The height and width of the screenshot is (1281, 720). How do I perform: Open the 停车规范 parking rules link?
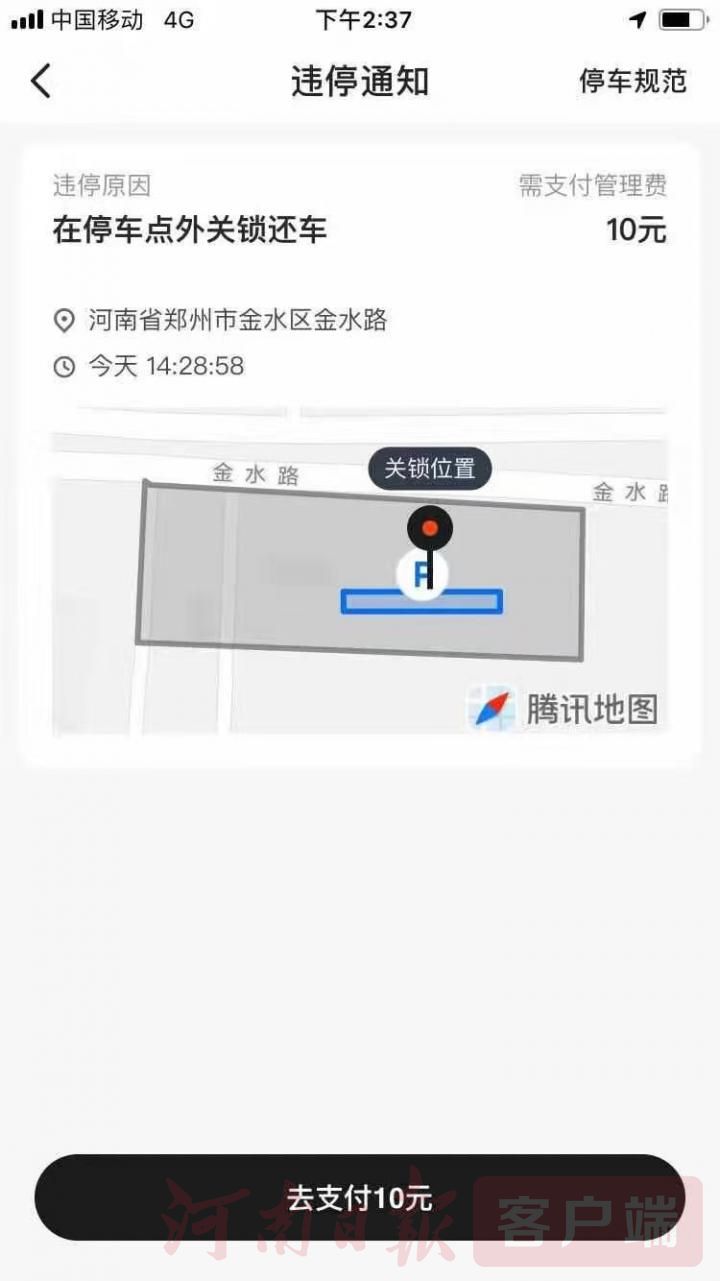pos(632,81)
